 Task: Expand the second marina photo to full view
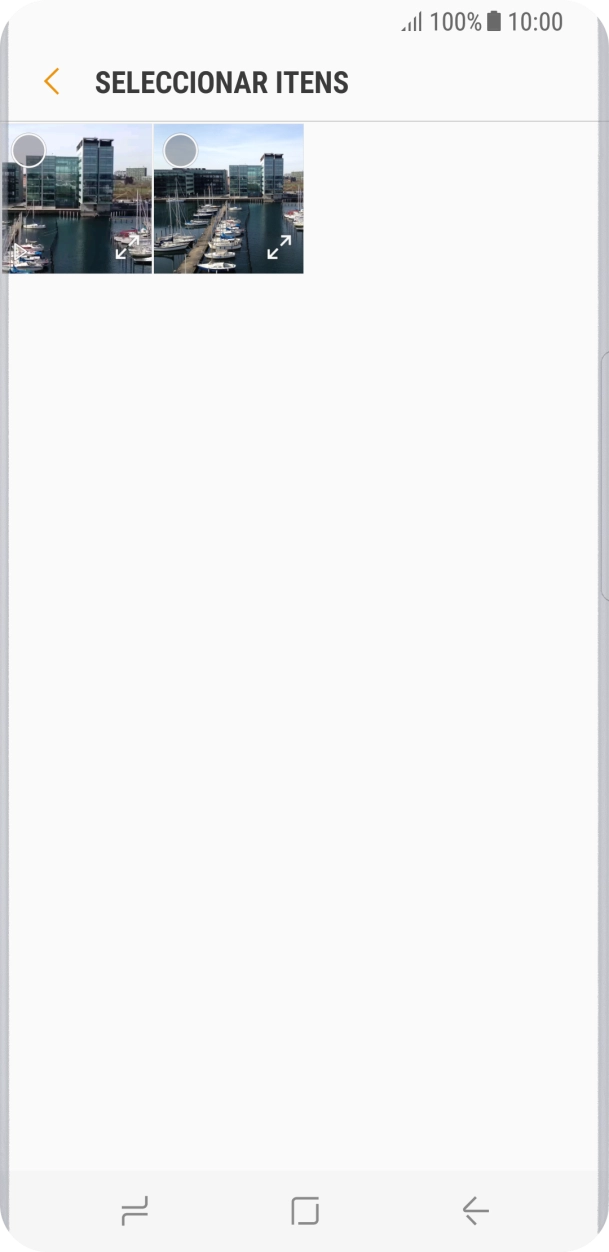279,247
